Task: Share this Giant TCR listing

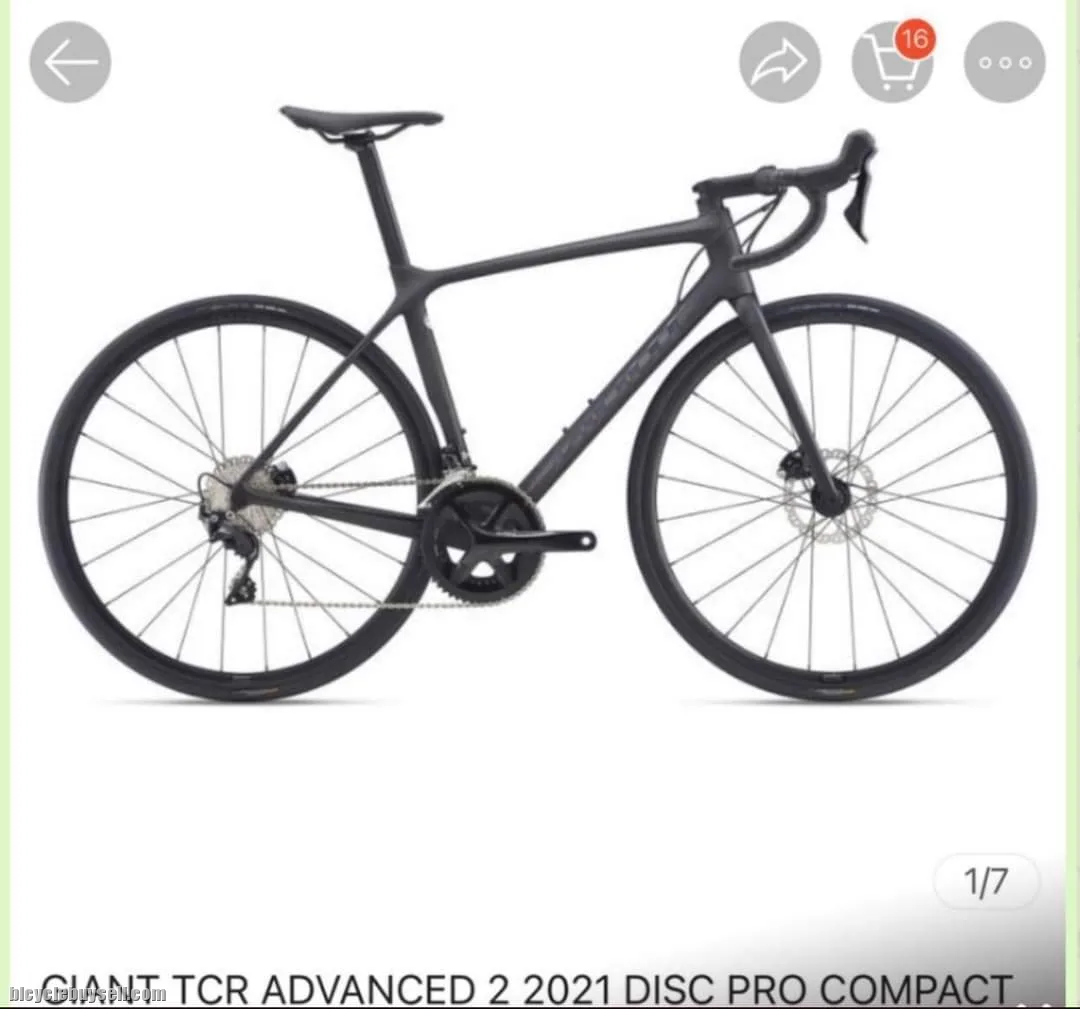Action: (x=780, y=62)
